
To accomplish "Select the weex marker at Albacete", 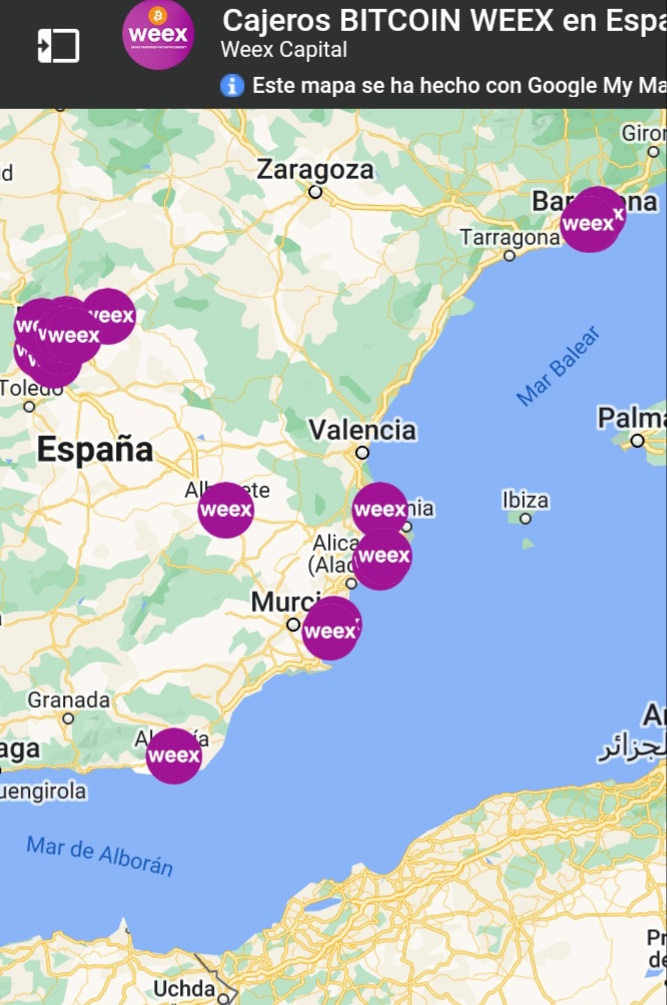I will point(226,510).
